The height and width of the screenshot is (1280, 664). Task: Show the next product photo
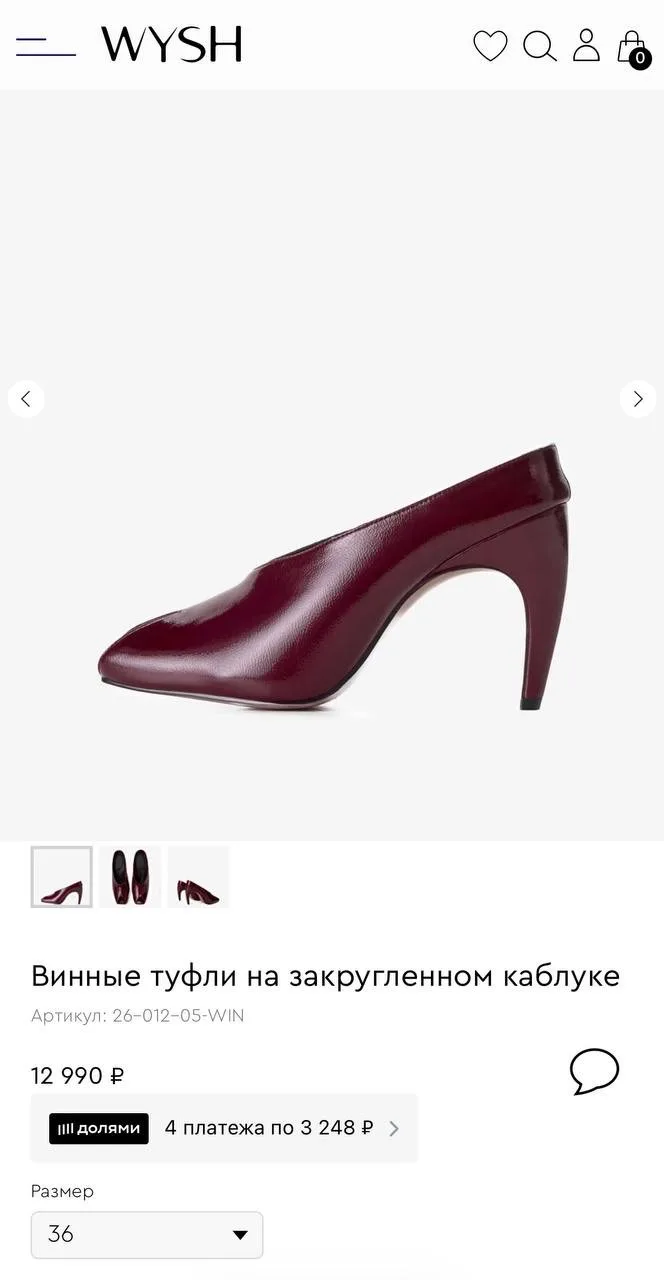(638, 399)
